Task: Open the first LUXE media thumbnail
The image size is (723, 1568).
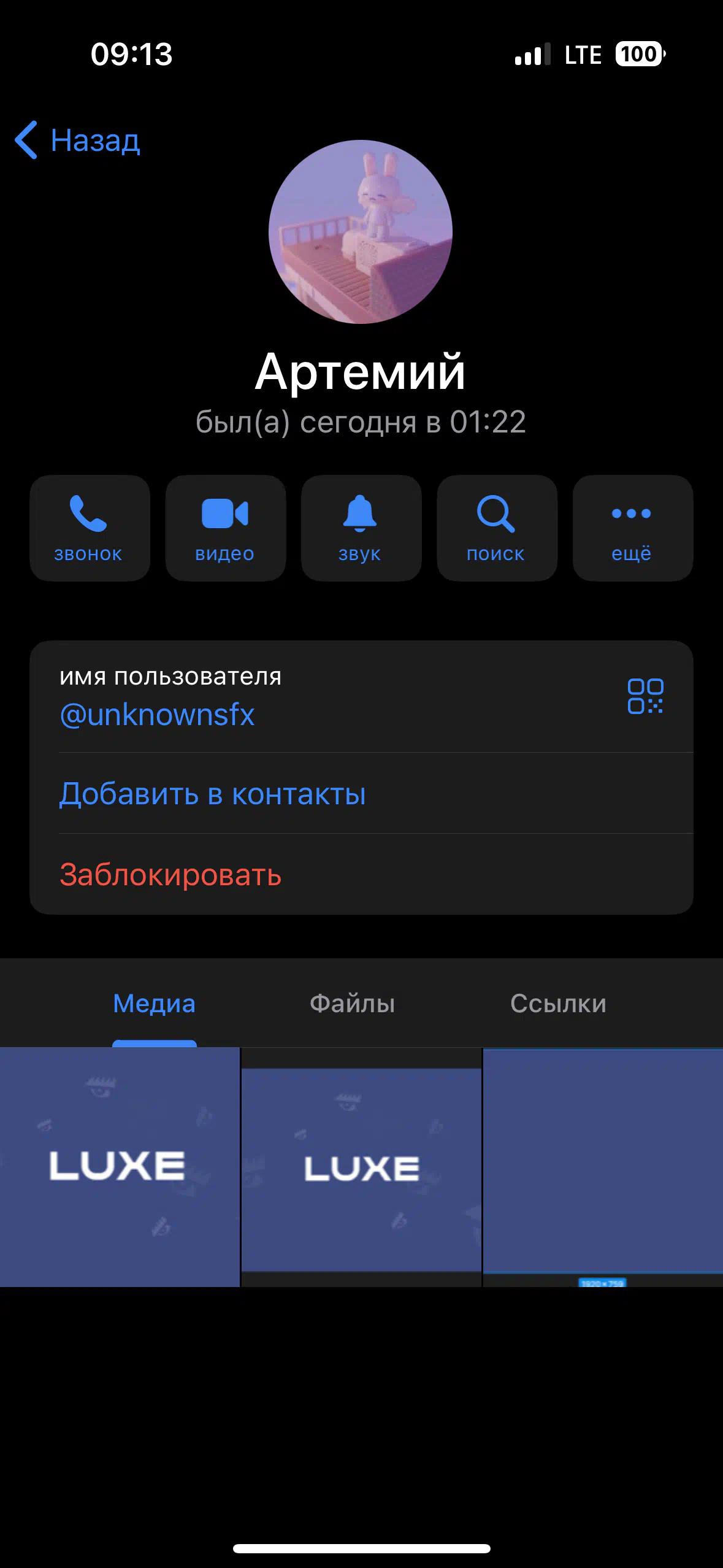Action: pos(120,1167)
